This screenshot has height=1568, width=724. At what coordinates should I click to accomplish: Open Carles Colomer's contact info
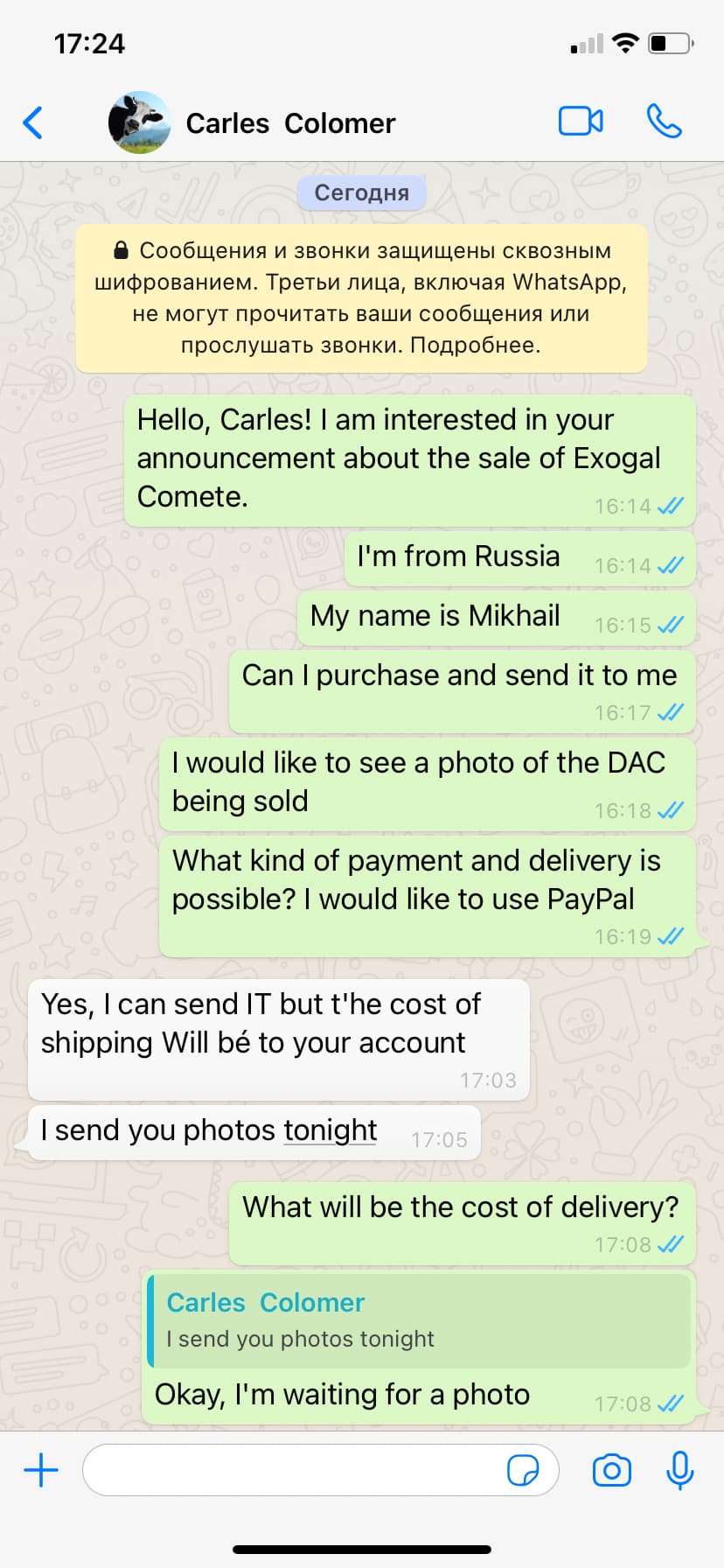pos(290,123)
